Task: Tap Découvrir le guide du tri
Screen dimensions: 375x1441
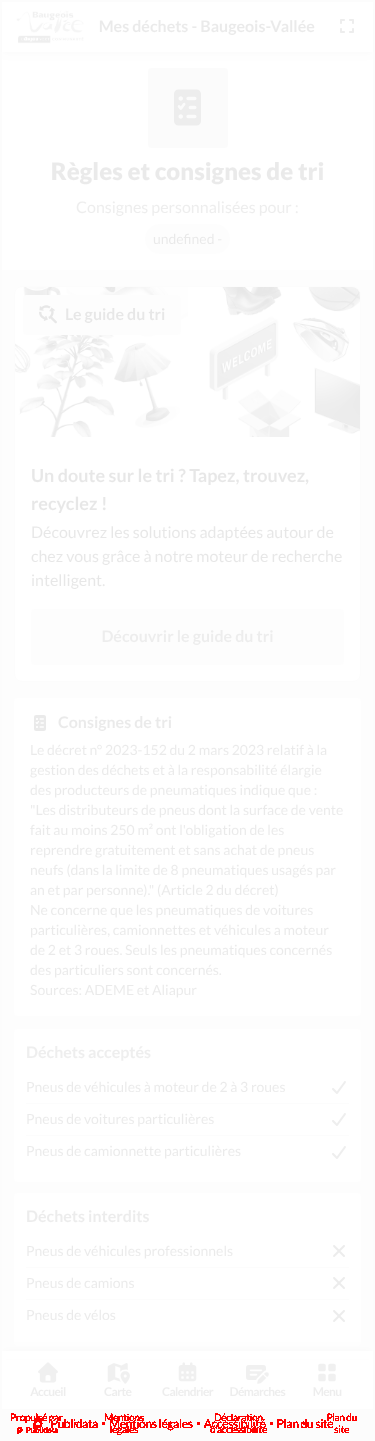Action: point(188,636)
